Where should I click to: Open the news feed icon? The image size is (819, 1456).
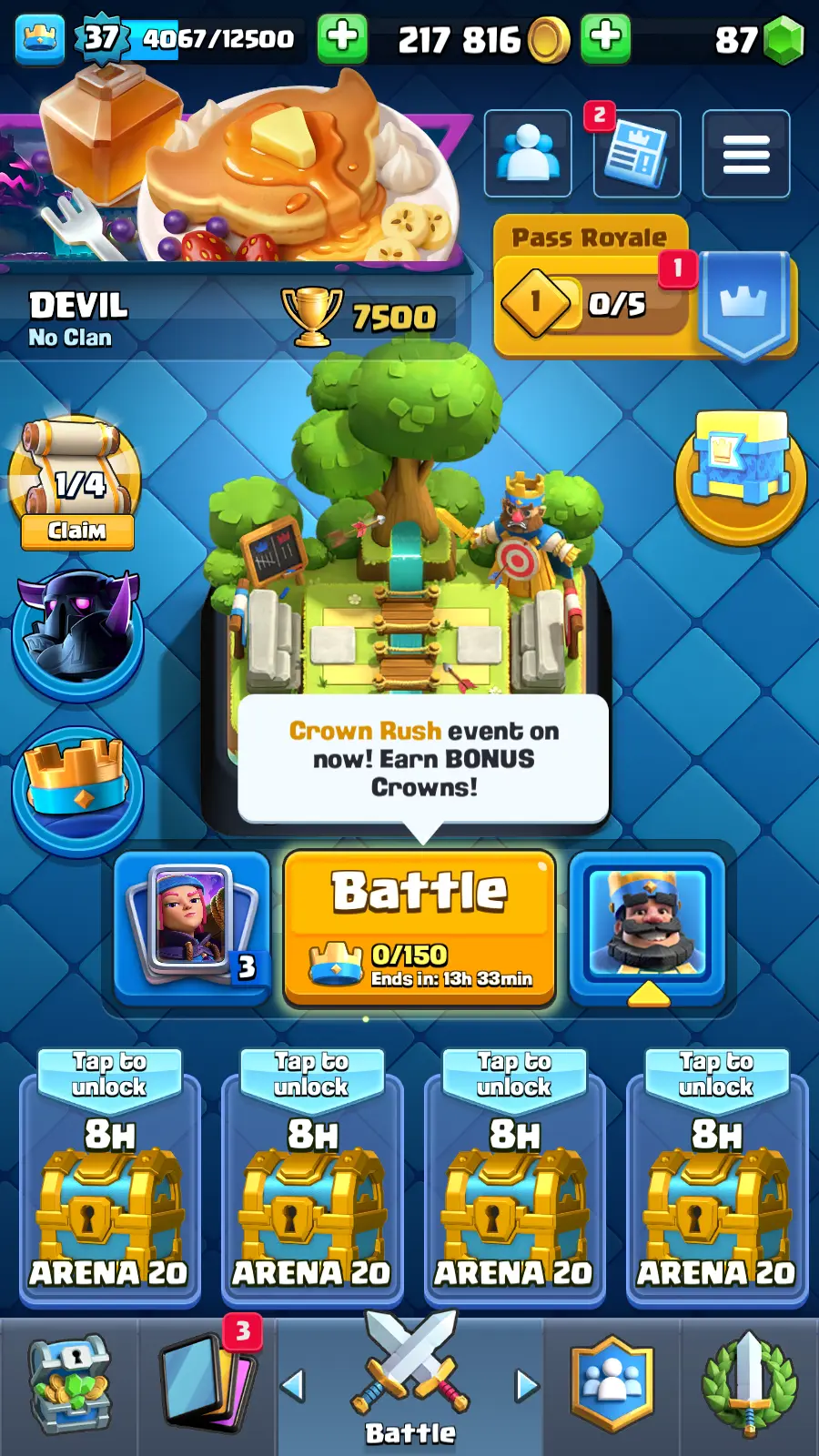637,154
